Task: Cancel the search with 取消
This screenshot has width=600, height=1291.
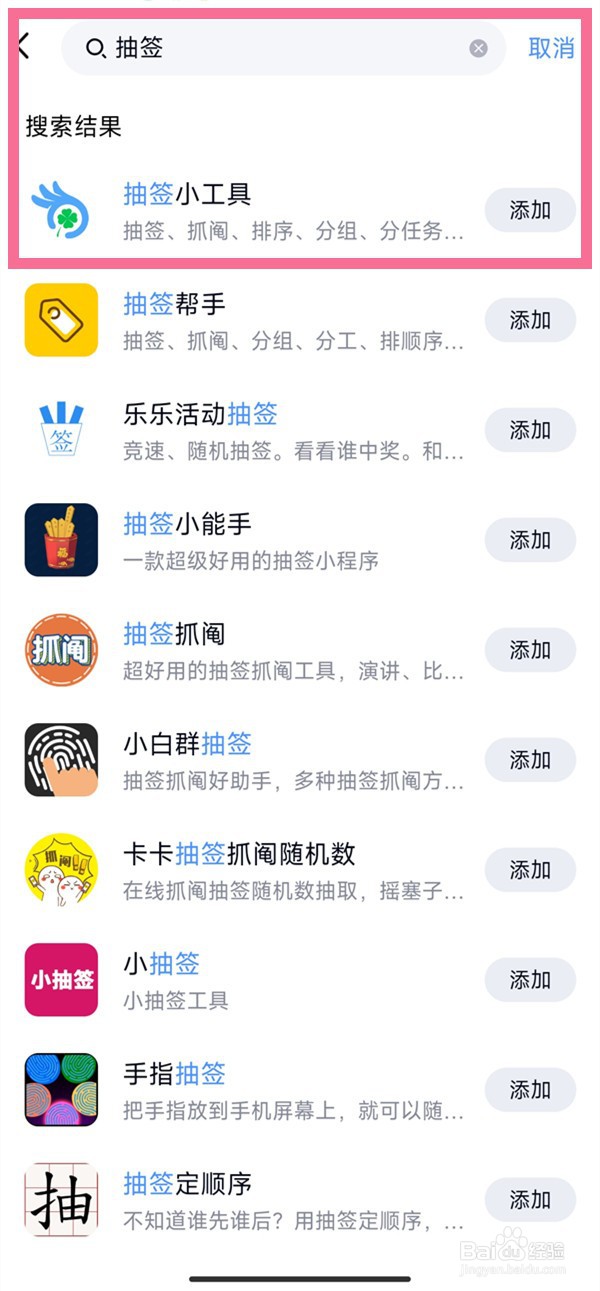Action: (551, 48)
